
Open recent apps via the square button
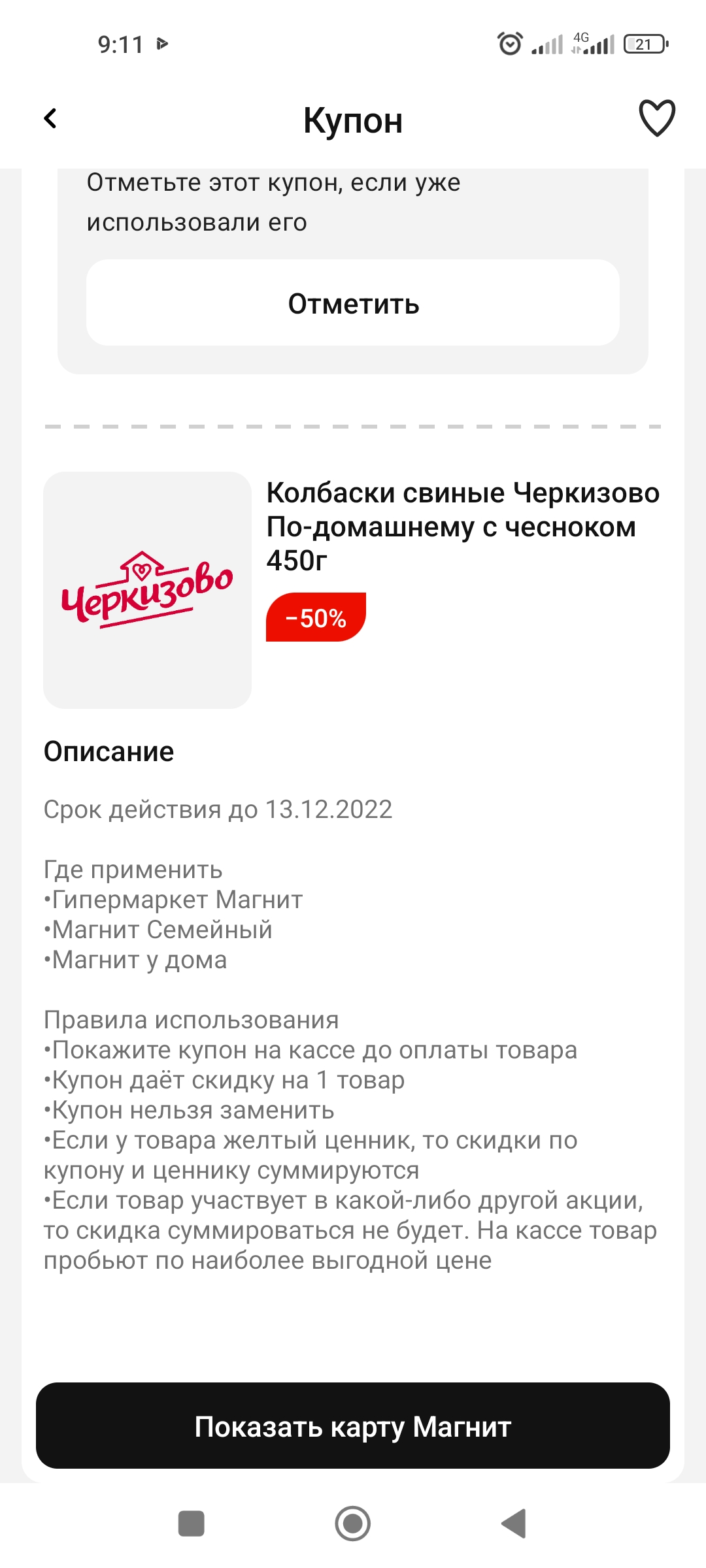click(x=191, y=1523)
